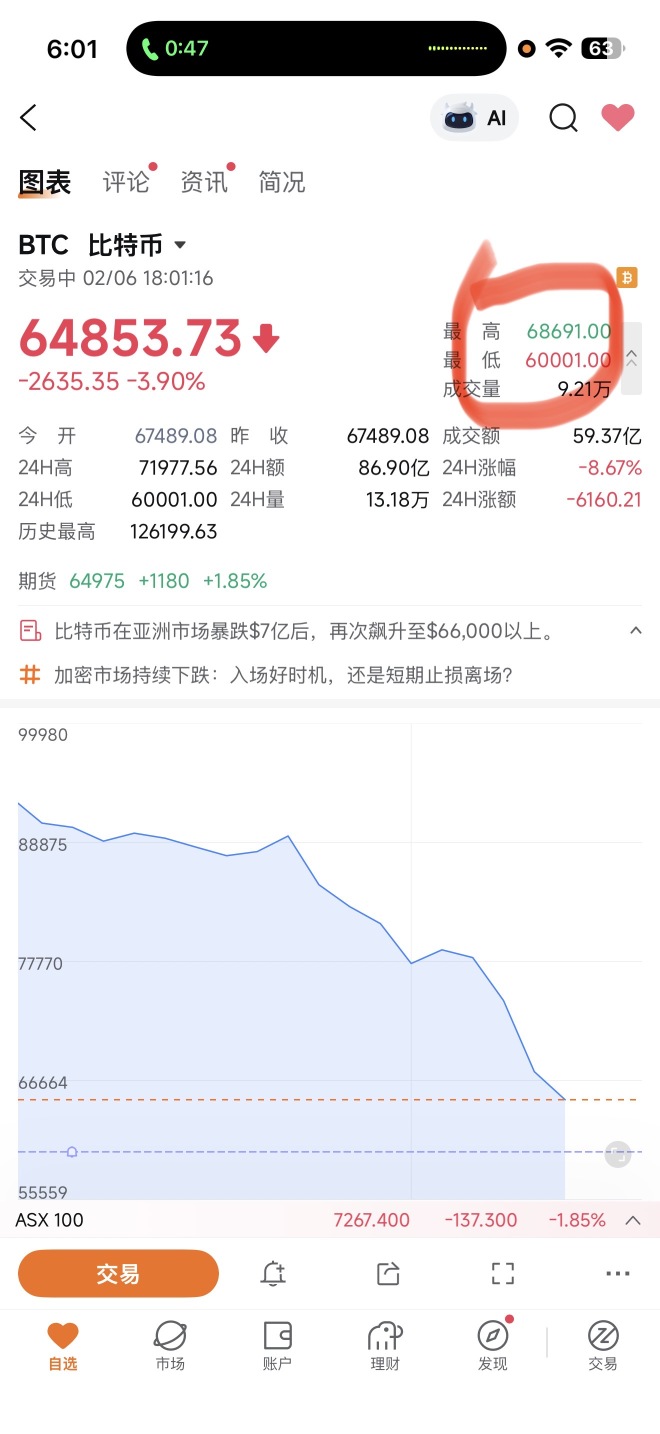Expand the ASX 100 index bar
The image size is (660, 1434).
click(632, 1220)
